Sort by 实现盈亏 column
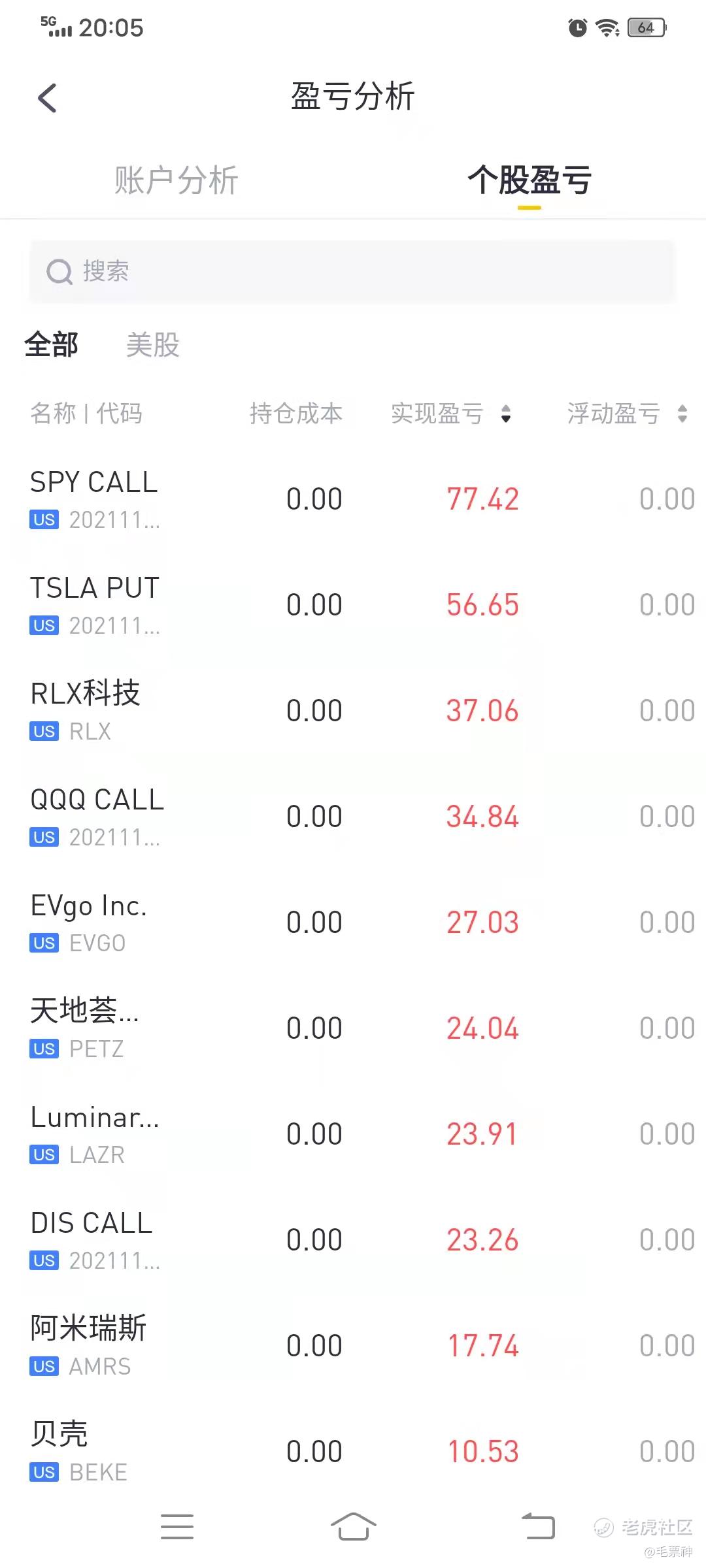 pos(451,414)
